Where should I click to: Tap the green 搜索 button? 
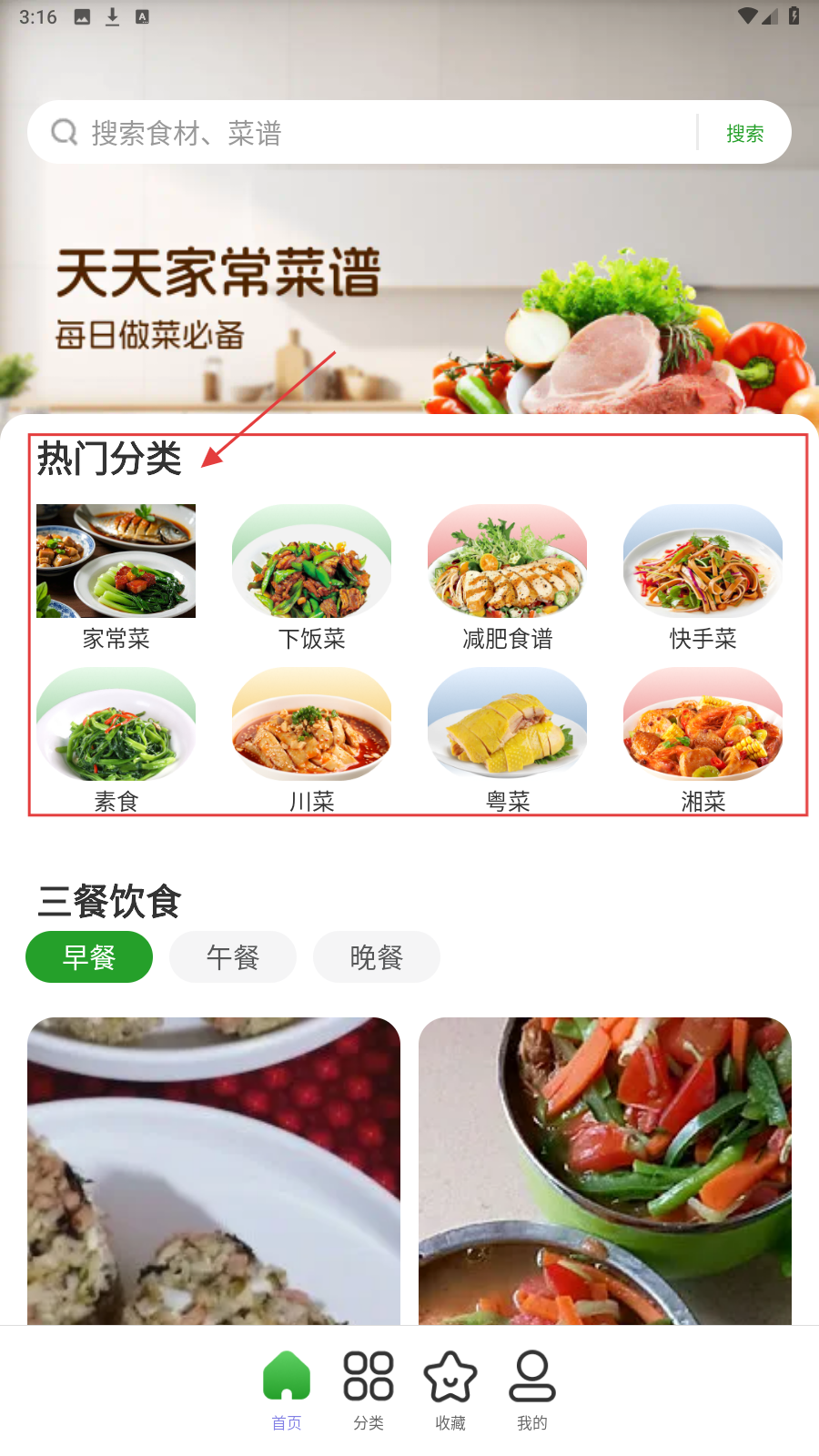pos(744,133)
